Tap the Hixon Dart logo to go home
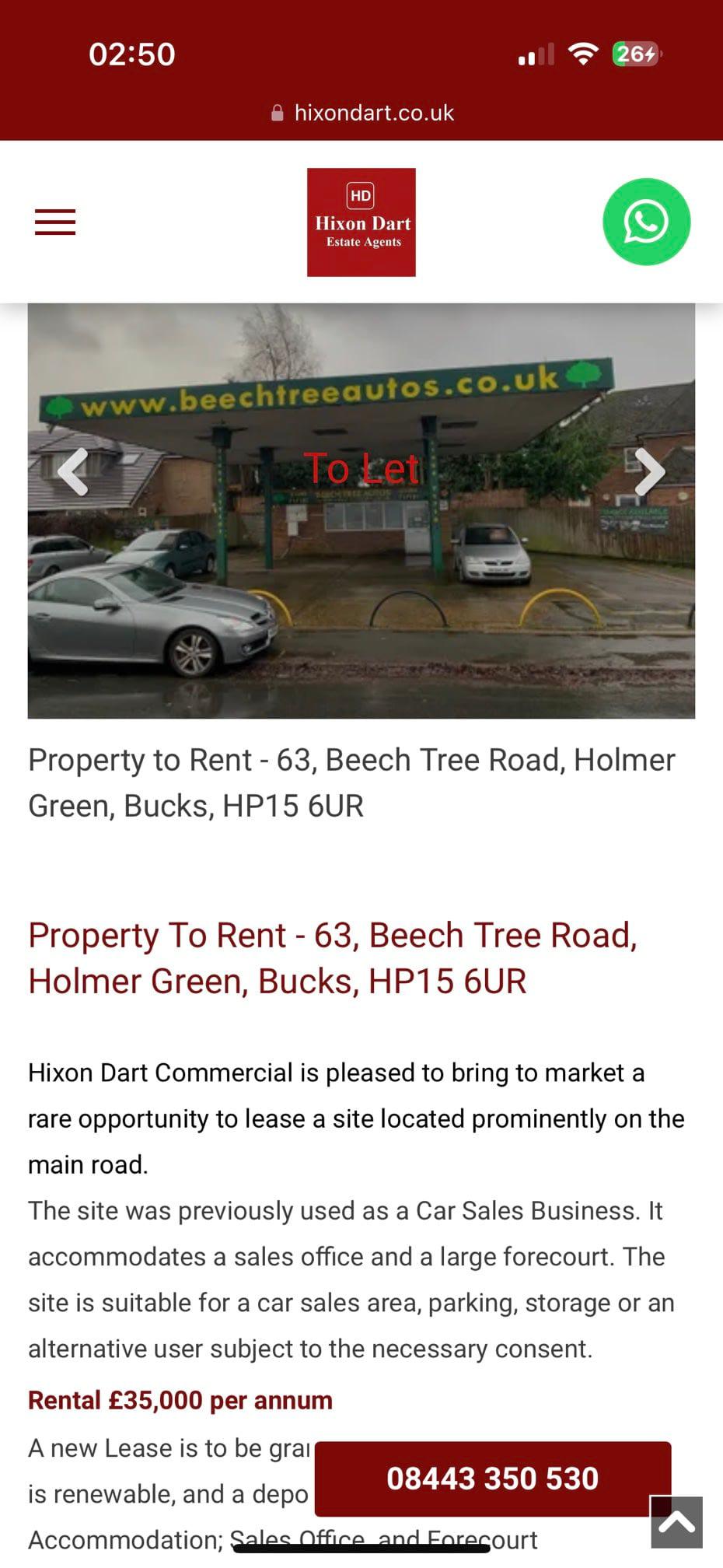This screenshot has height=1568, width=723. 361,222
